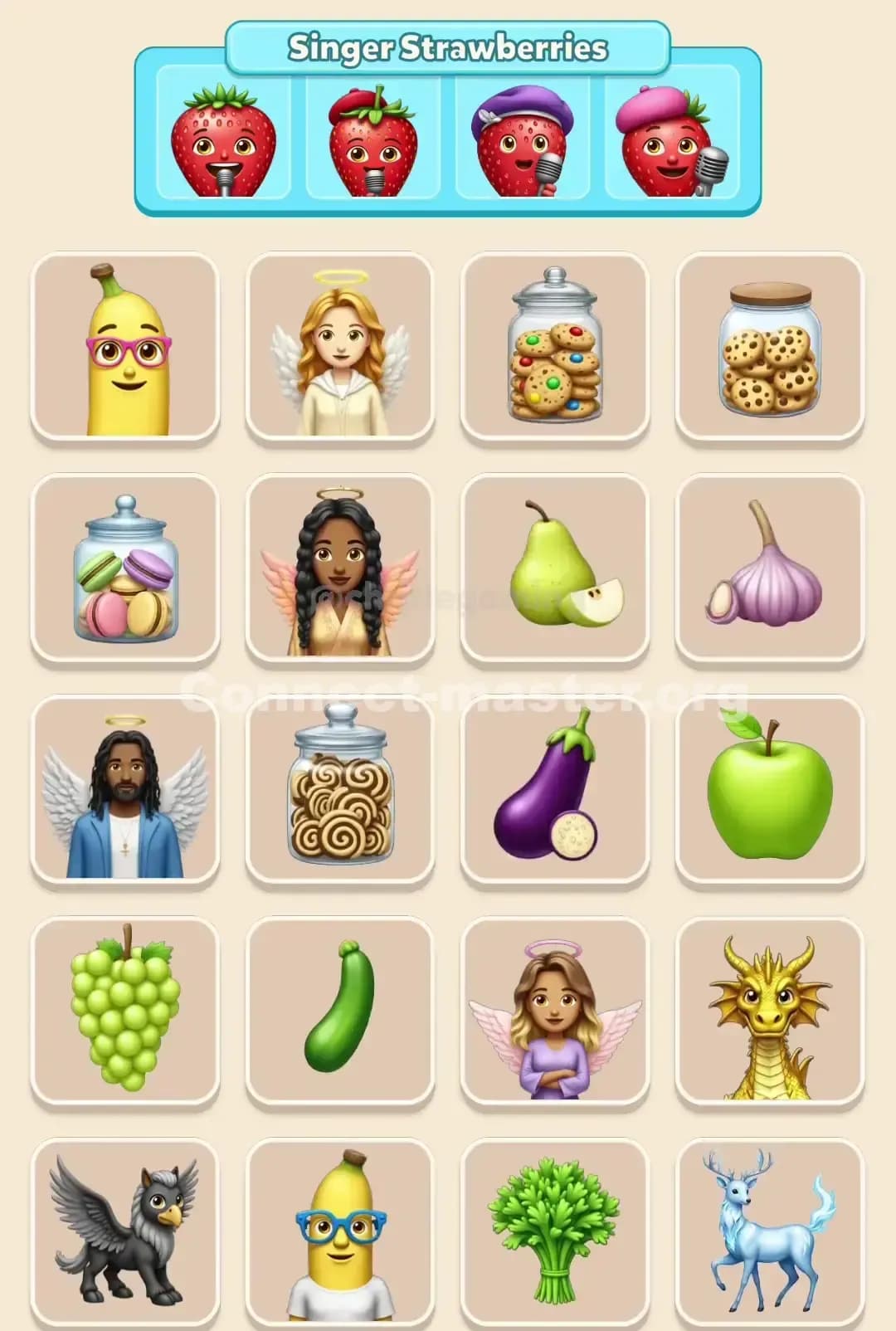Select the jar of swirl cookies
Viewport: 896px width, 1331px height.
340,791
